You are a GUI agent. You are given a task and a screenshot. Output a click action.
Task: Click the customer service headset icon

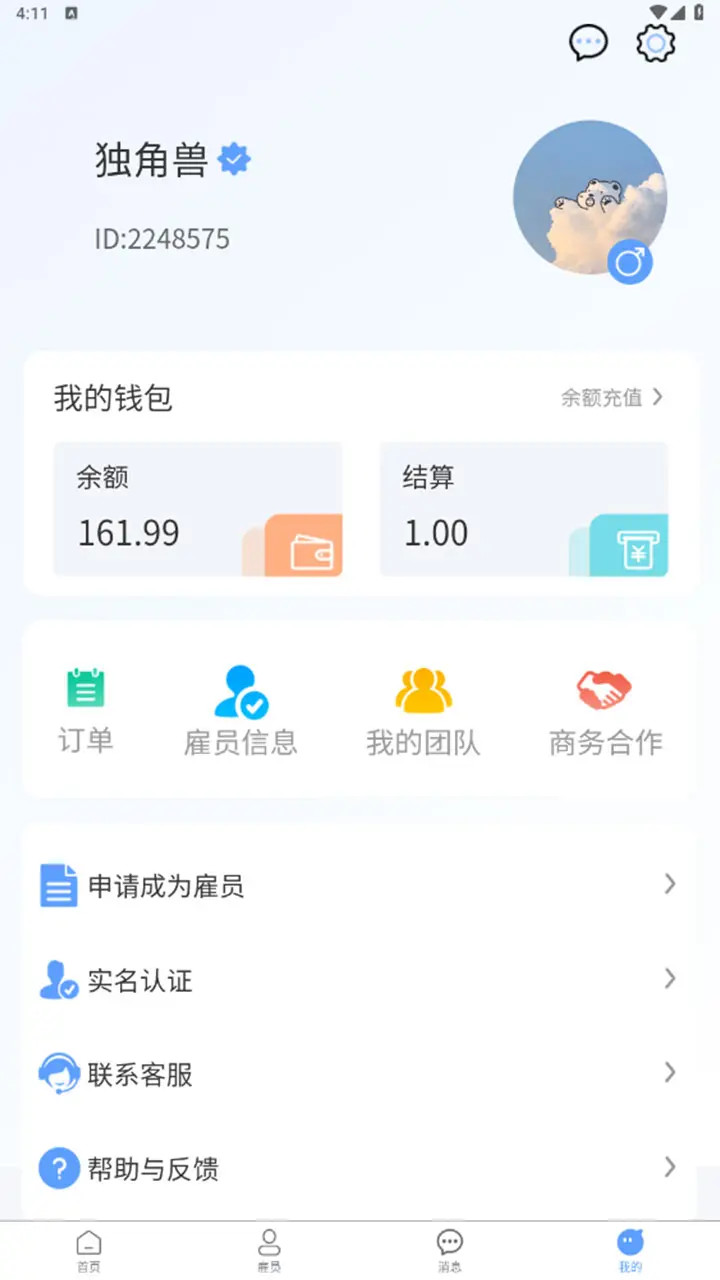59,1073
